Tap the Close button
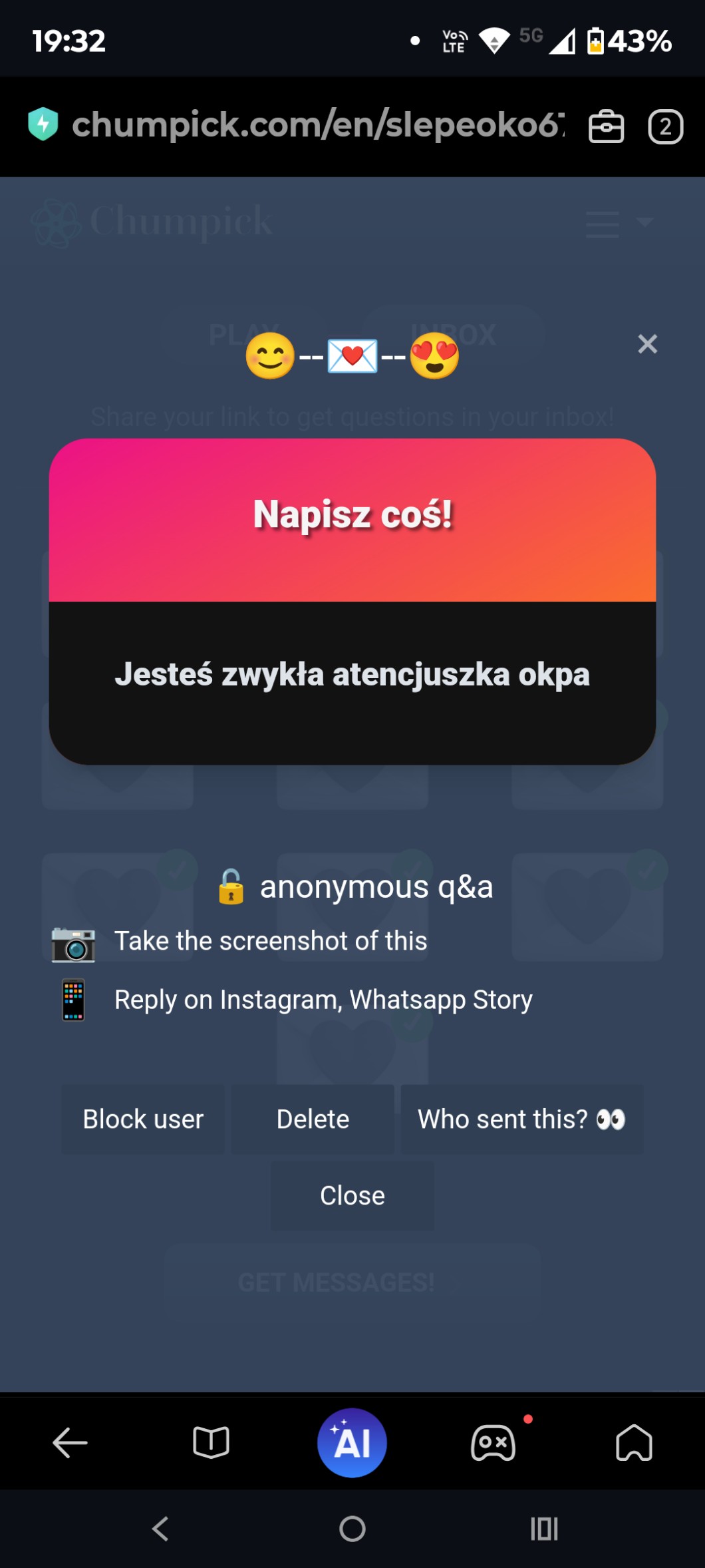Viewport: 705px width, 1568px height. point(352,1196)
